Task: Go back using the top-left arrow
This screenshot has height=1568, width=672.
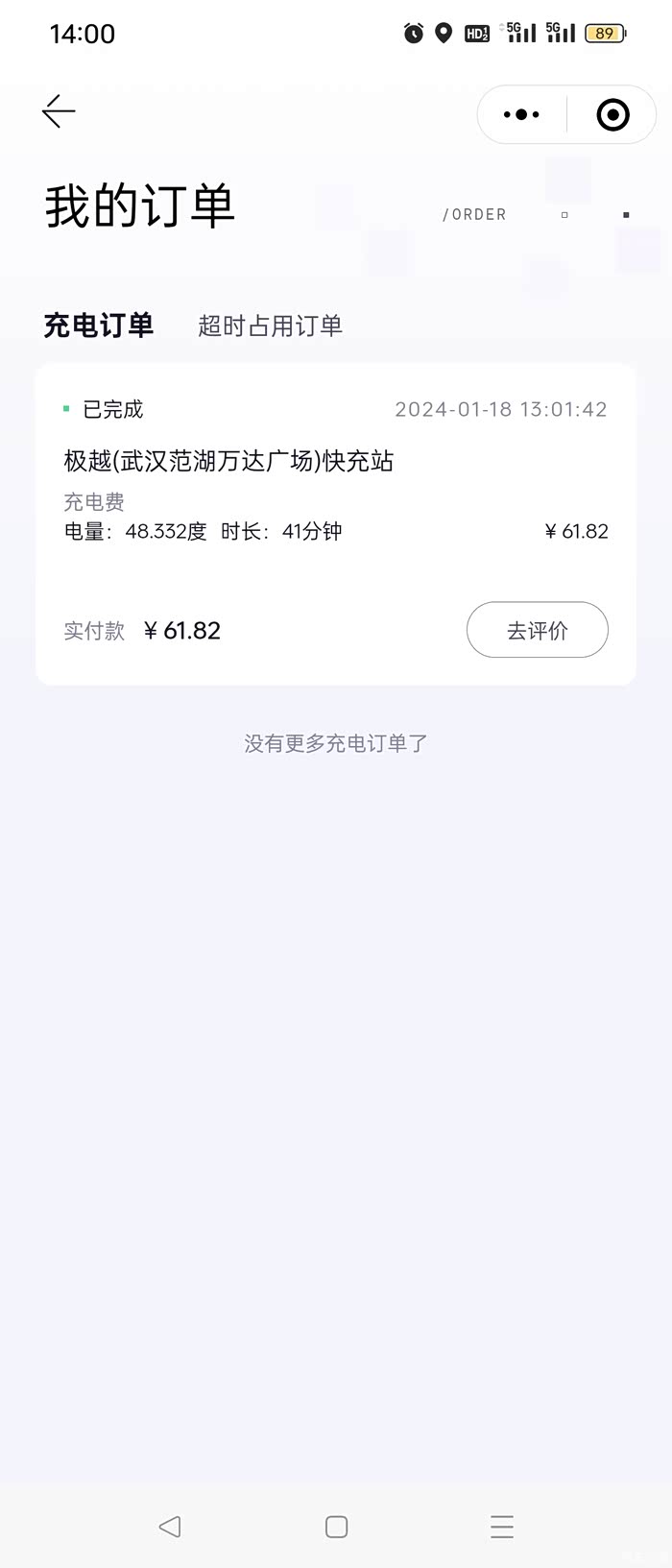Action: [59, 112]
